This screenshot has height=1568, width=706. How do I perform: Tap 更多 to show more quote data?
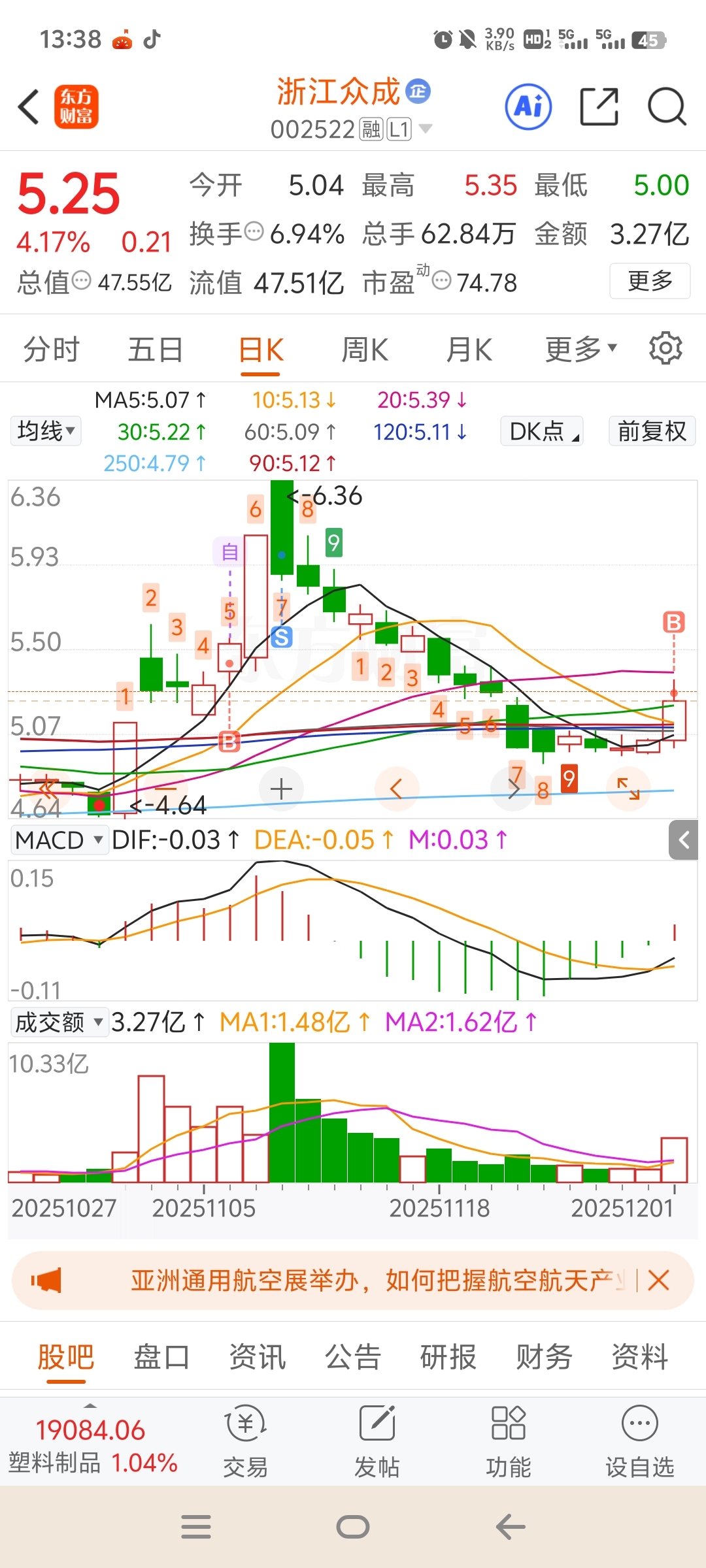click(x=649, y=281)
